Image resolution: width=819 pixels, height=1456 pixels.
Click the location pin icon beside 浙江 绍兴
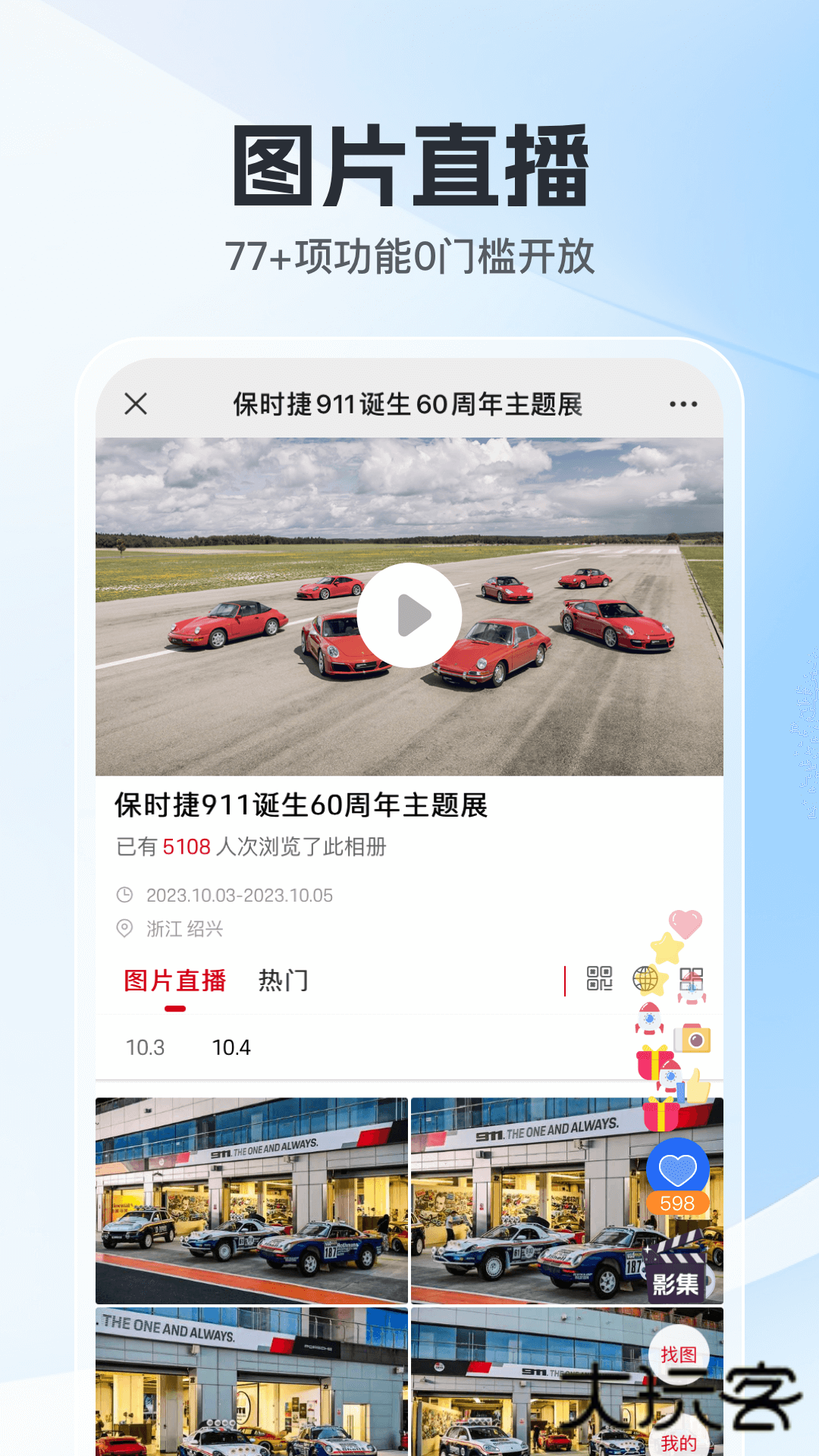123,927
